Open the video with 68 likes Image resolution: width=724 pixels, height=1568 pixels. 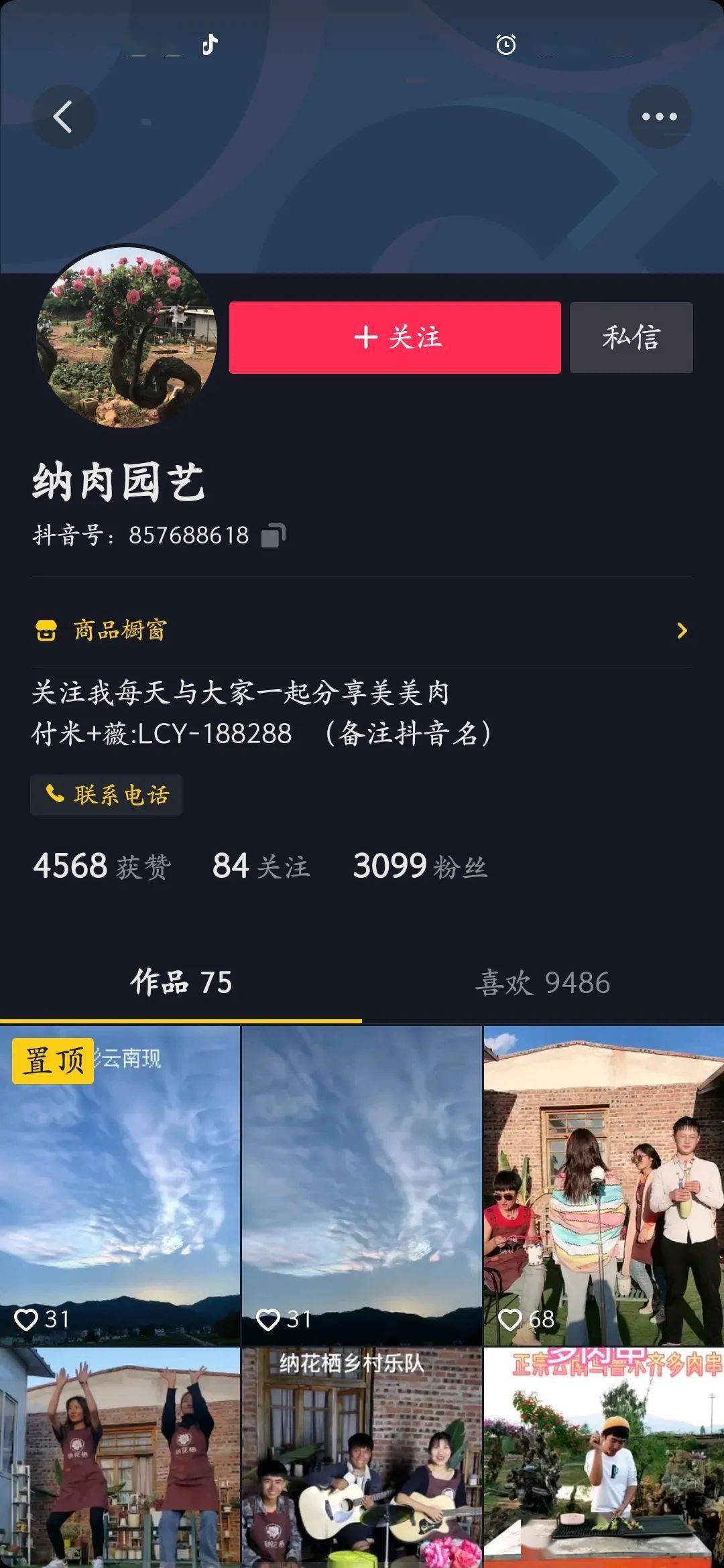(x=603, y=1185)
